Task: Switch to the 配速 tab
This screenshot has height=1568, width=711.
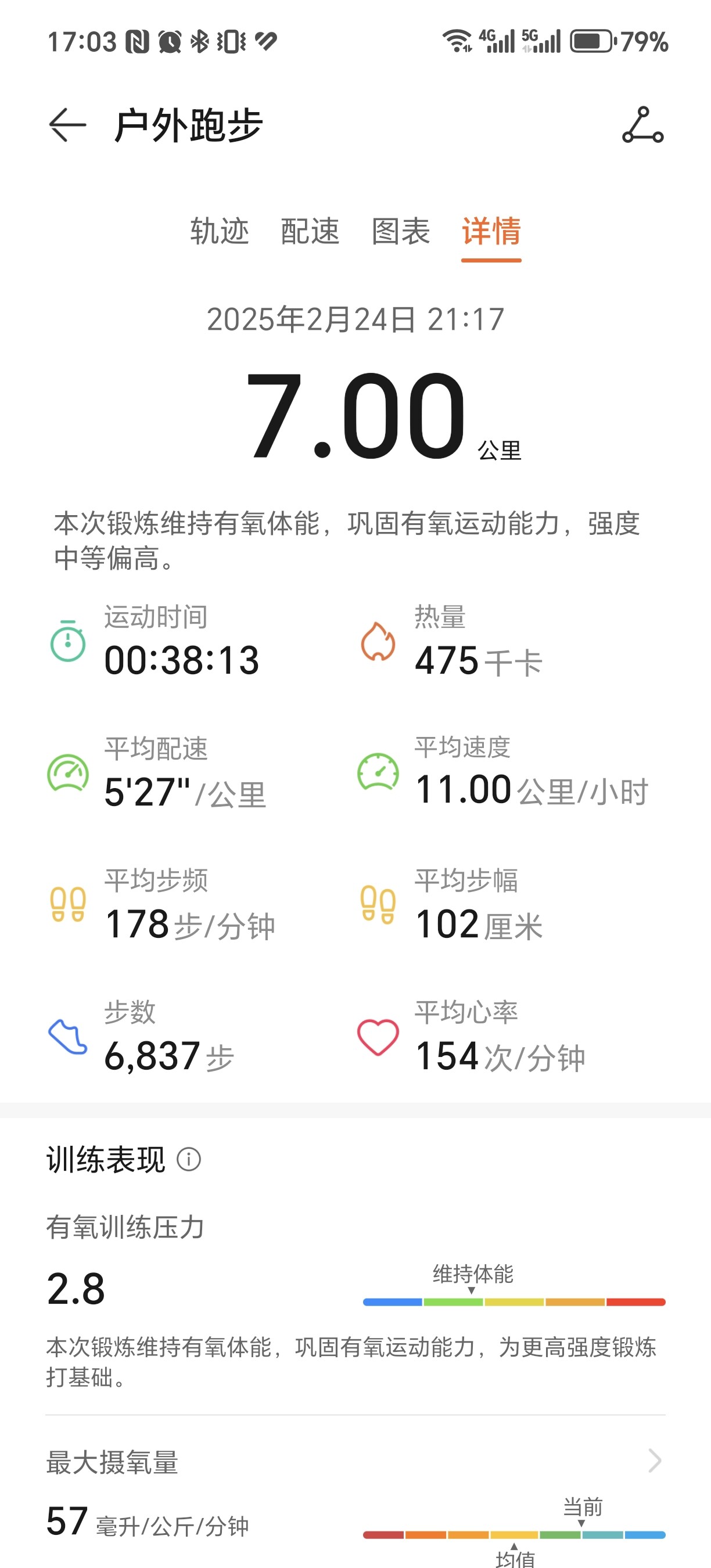Action: click(x=310, y=231)
